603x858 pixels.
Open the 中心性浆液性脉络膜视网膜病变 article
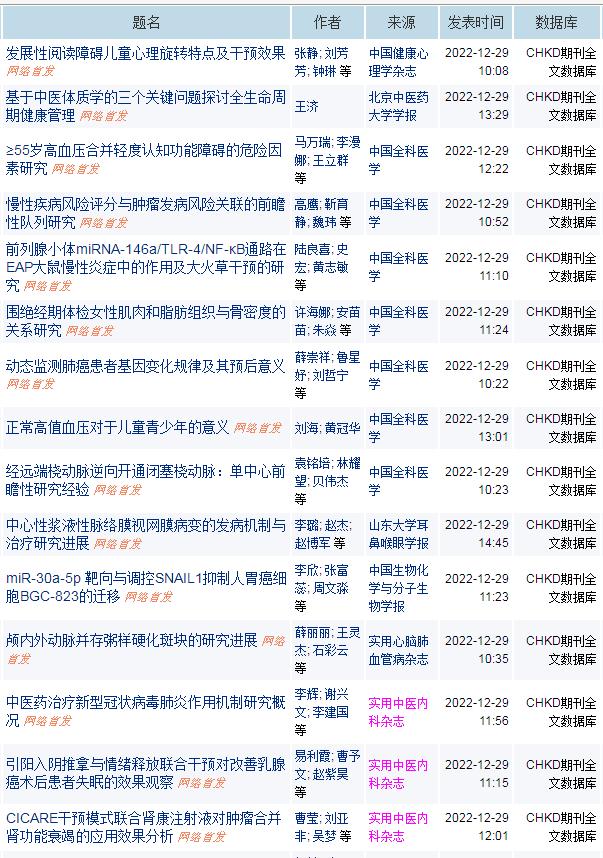click(145, 524)
